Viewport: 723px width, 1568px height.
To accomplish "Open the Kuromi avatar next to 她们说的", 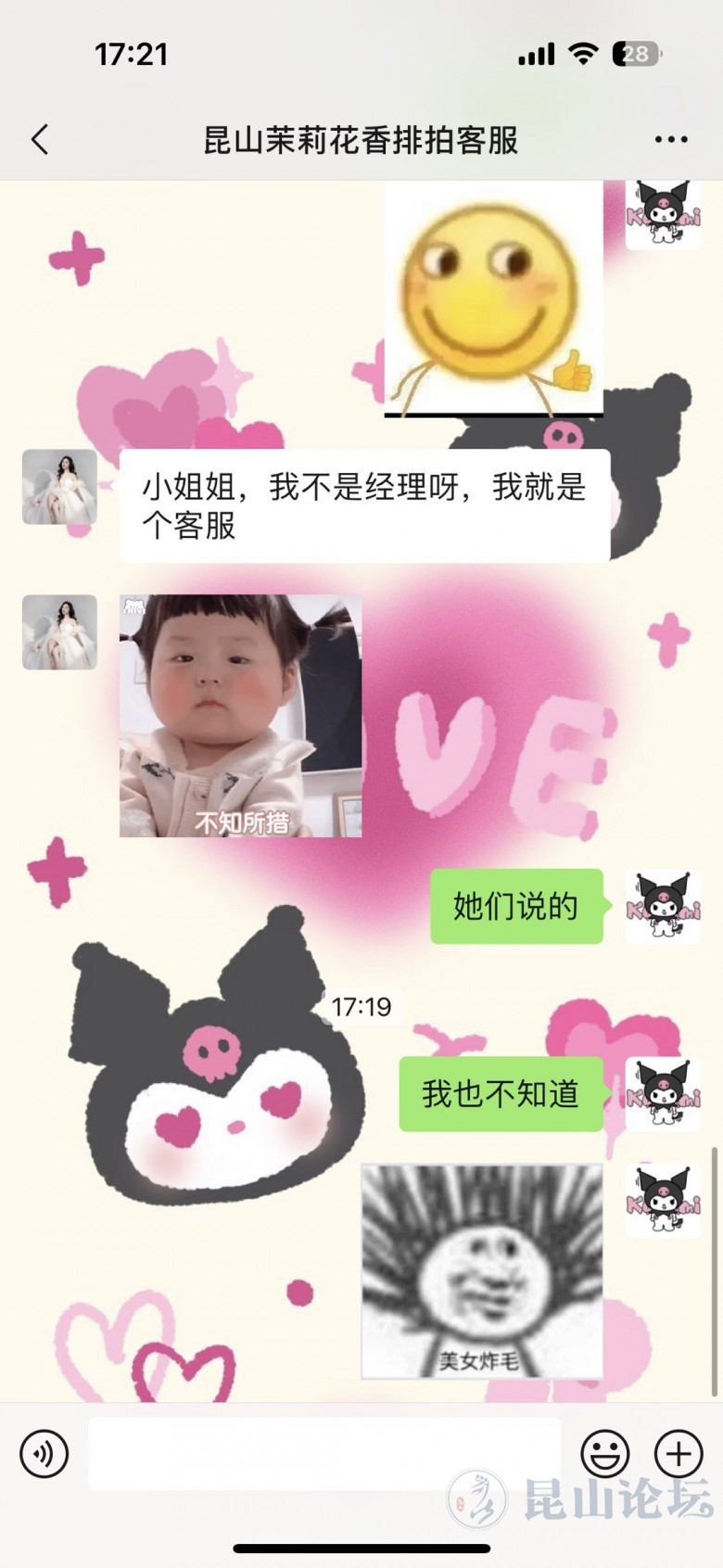I will click(x=663, y=908).
